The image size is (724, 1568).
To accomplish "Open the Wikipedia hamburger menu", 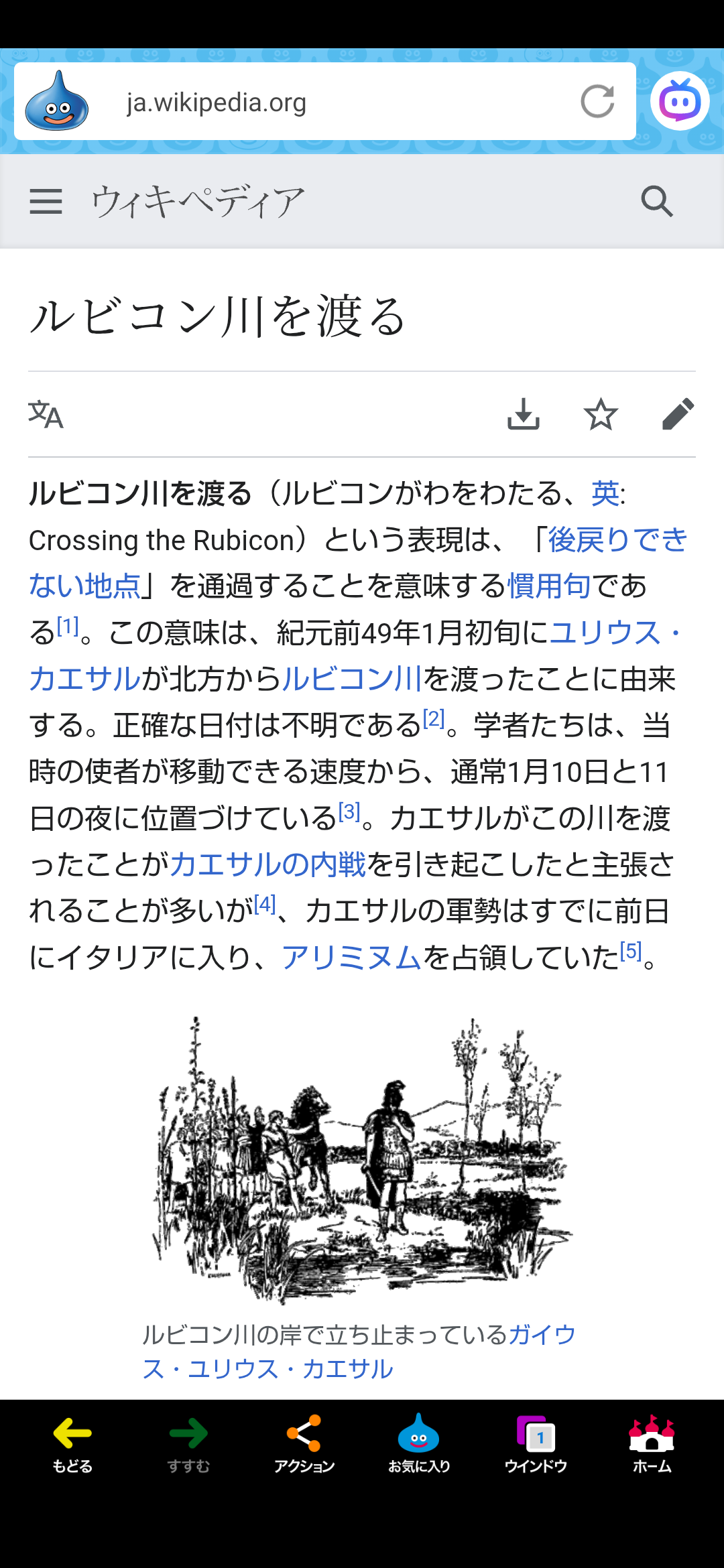I will coord(46,201).
